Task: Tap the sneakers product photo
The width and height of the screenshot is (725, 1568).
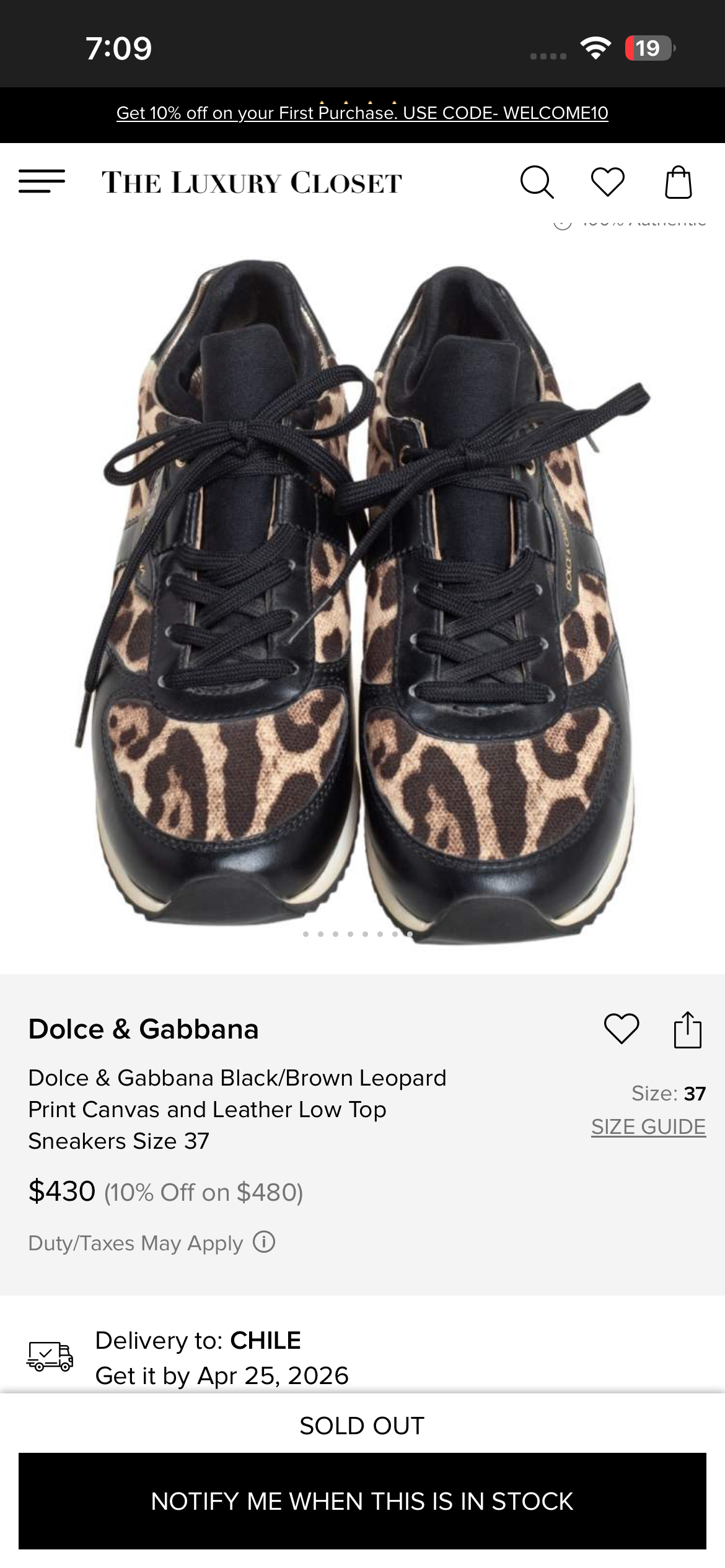Action: click(x=362, y=588)
